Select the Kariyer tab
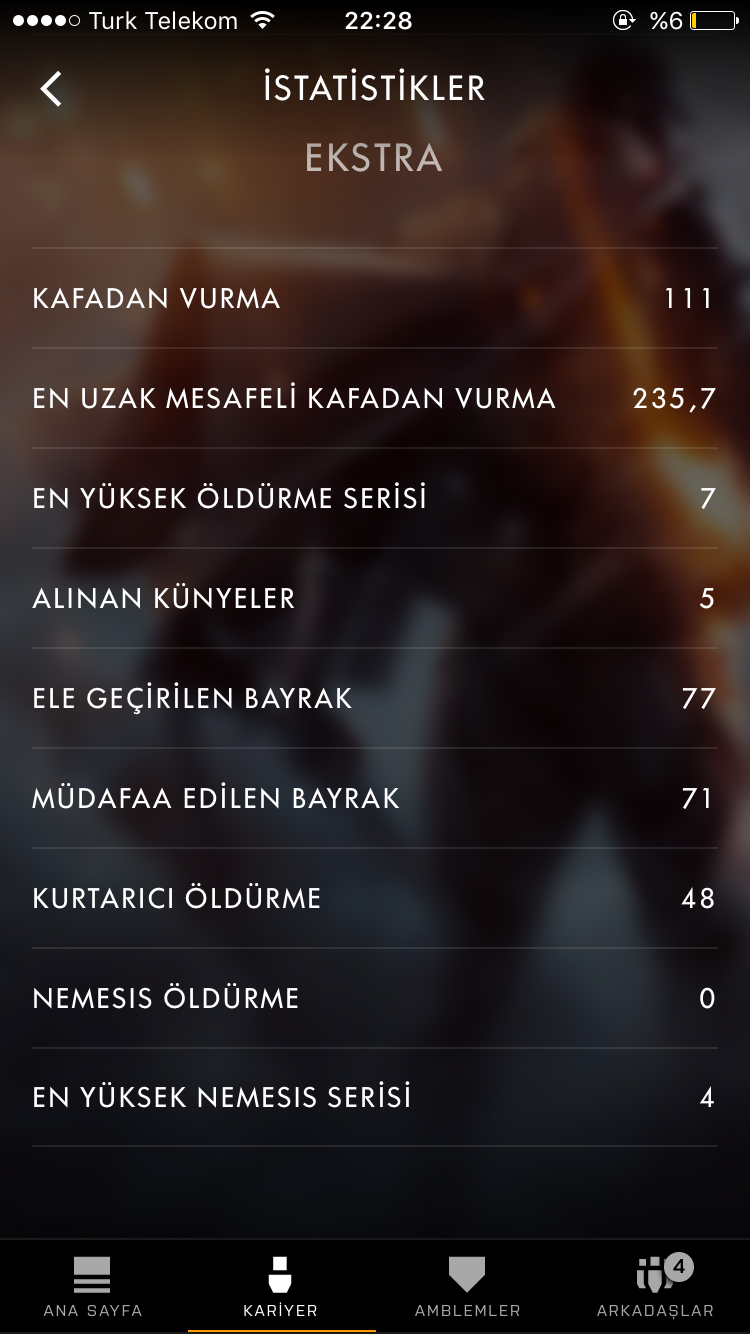The width and height of the screenshot is (750, 1334). (281, 1287)
